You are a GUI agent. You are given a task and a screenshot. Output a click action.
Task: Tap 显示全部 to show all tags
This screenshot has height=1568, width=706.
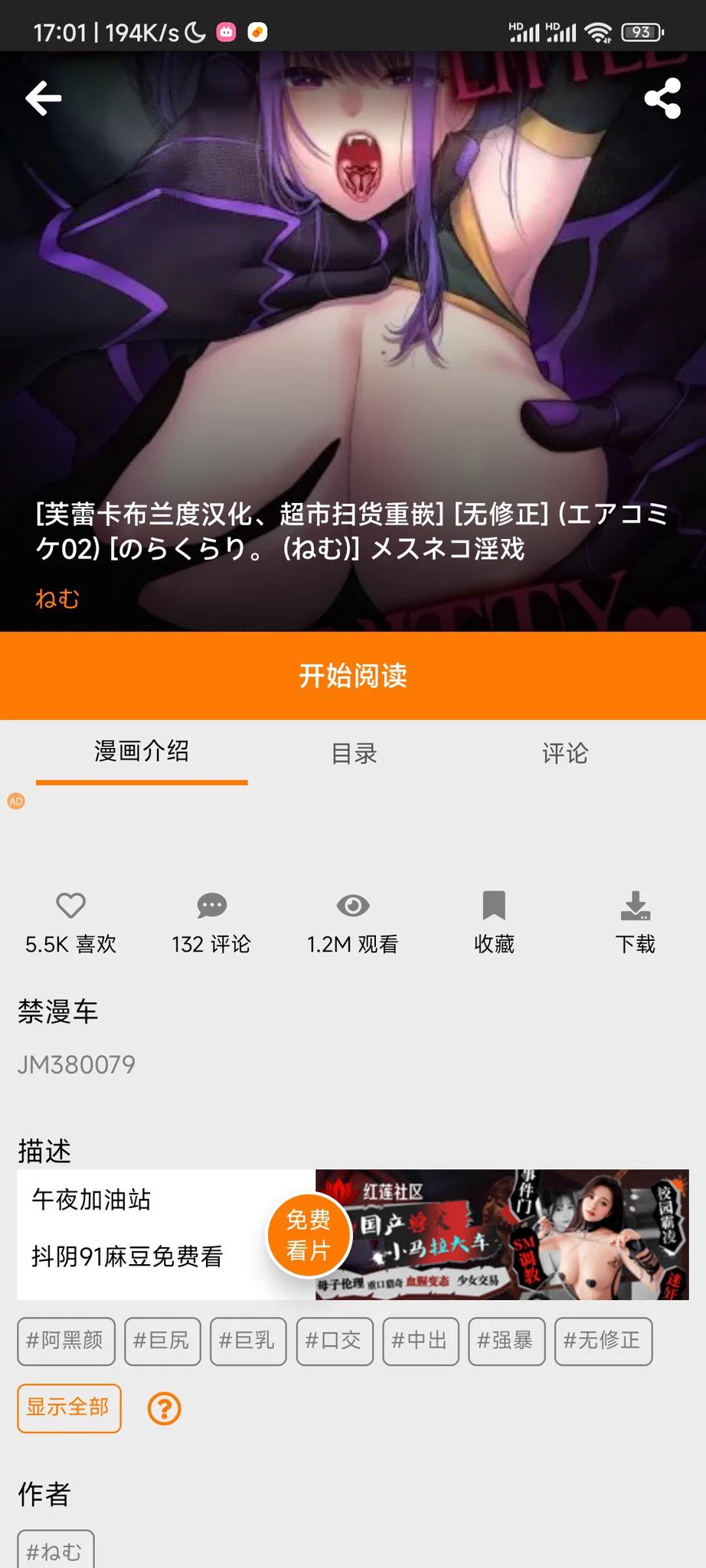point(69,1407)
